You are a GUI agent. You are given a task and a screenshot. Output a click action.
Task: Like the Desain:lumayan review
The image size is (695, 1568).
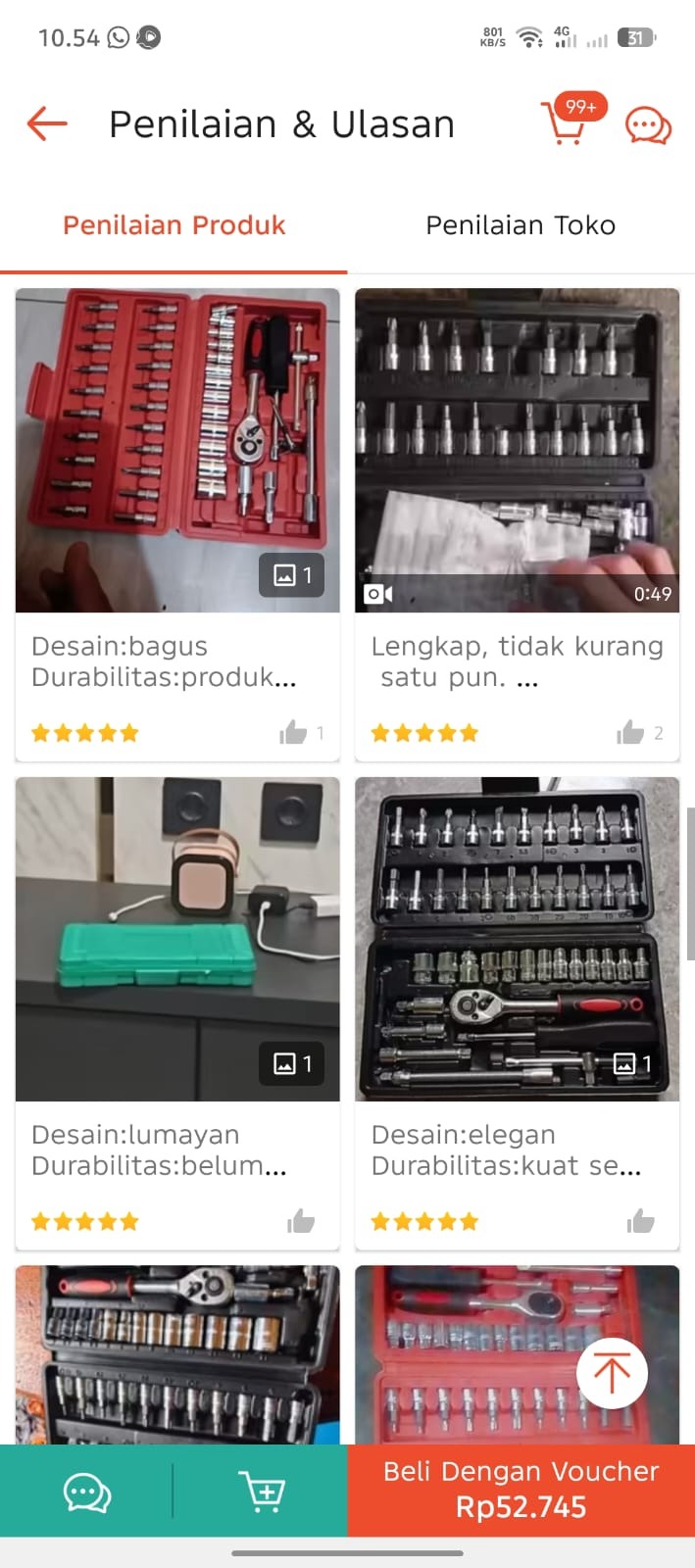(x=301, y=1221)
